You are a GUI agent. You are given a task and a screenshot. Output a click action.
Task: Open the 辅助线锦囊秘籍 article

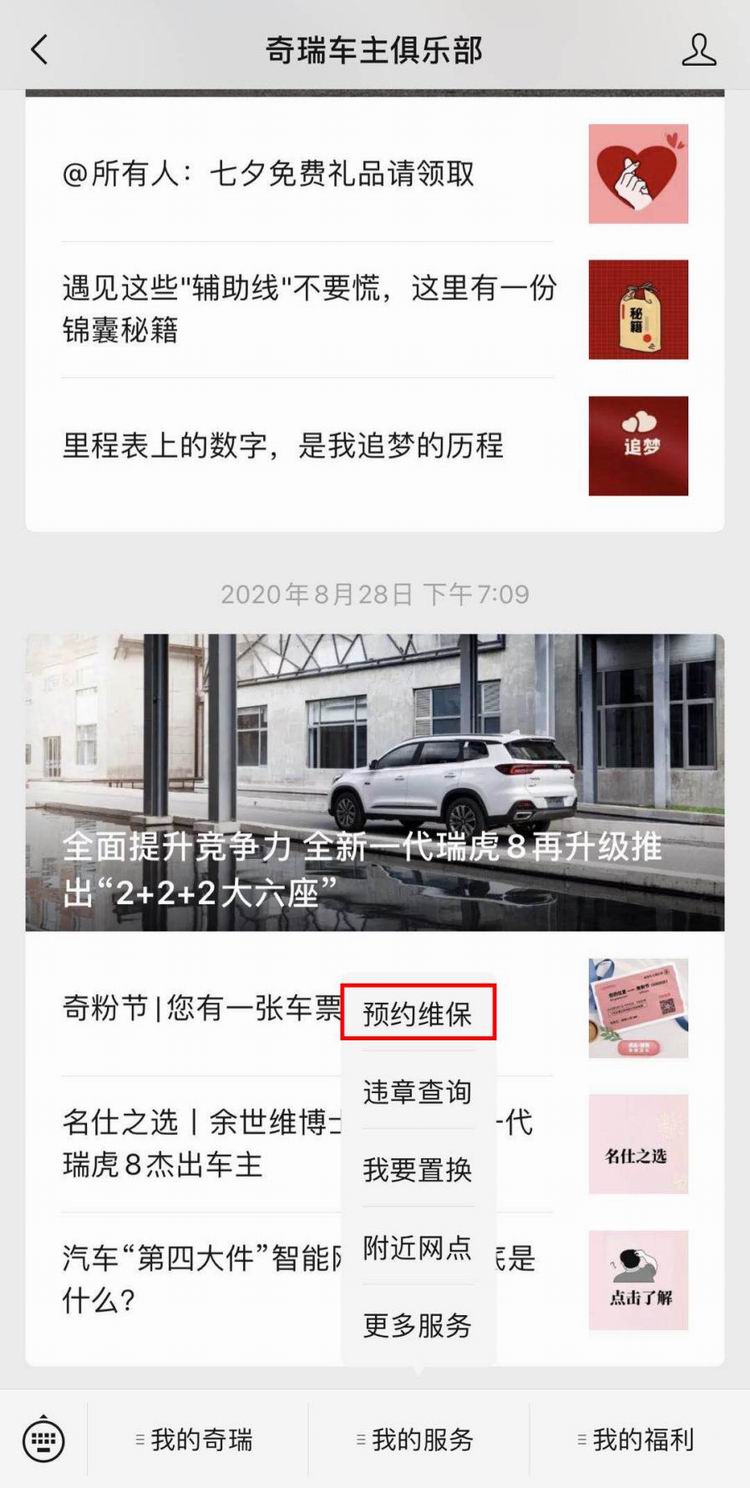click(310, 309)
